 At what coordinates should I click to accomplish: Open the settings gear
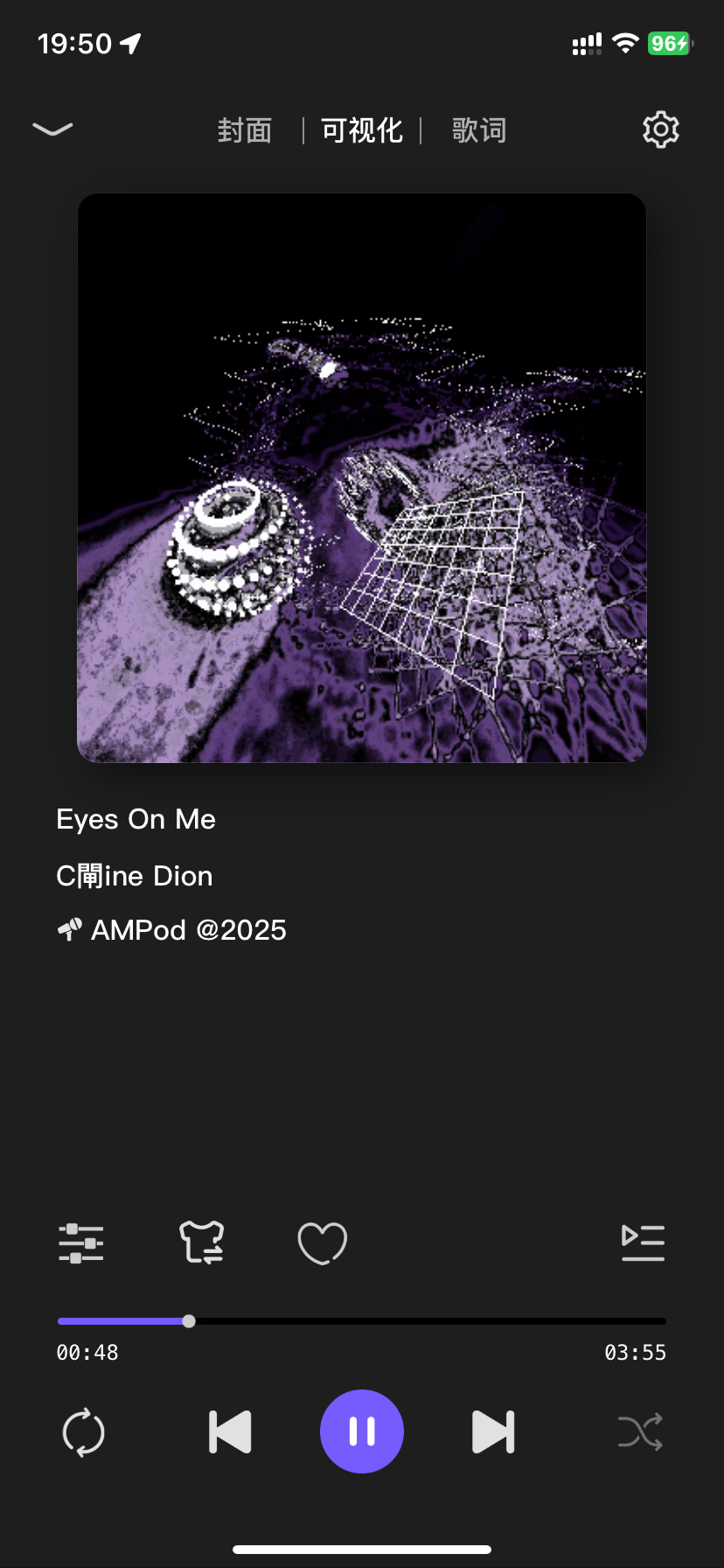[661, 129]
